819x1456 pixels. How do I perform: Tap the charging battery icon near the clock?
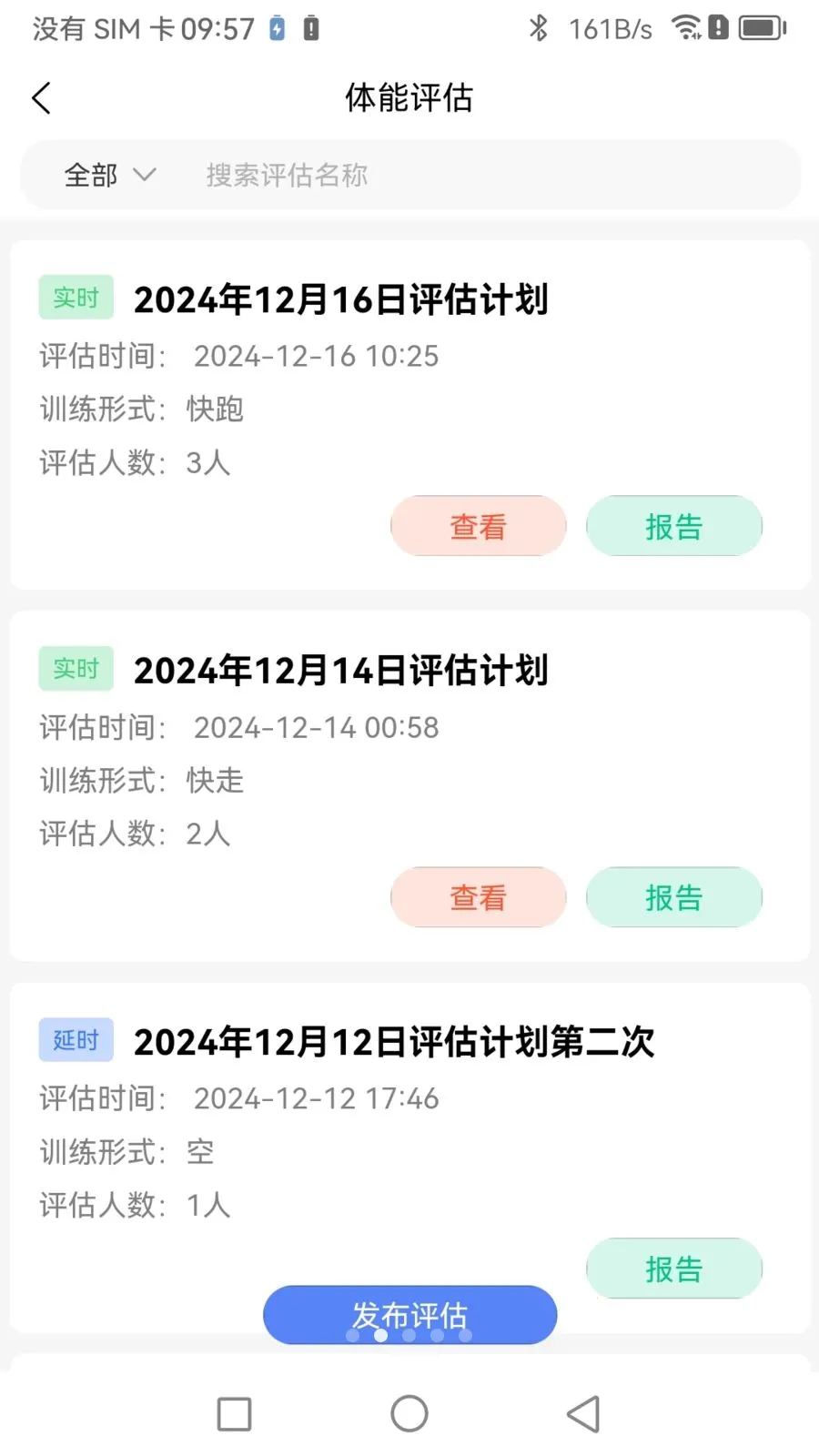(277, 27)
